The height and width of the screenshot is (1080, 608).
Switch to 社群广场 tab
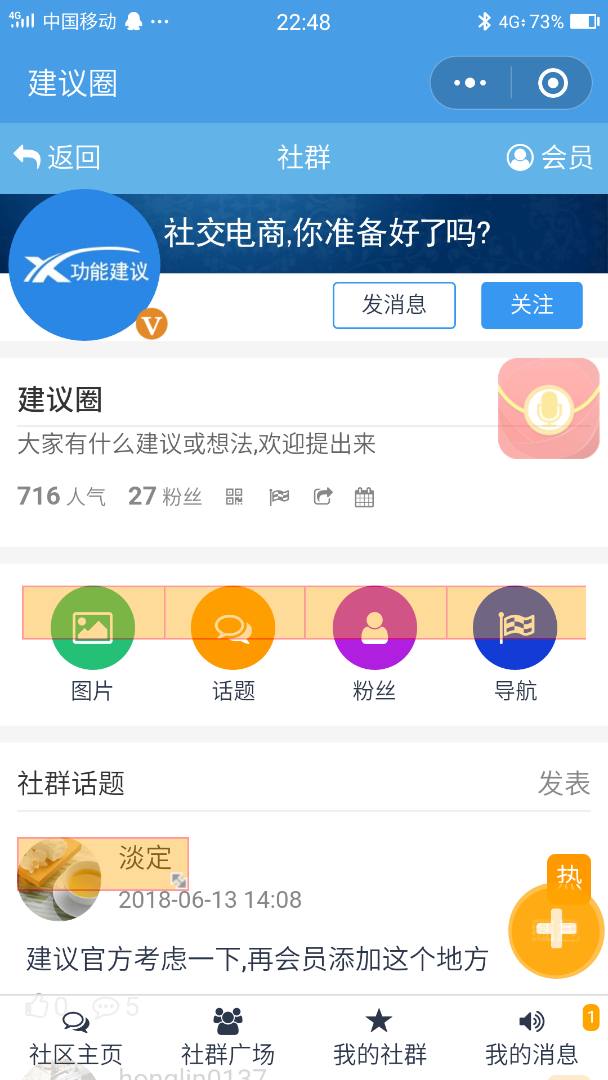click(228, 1037)
